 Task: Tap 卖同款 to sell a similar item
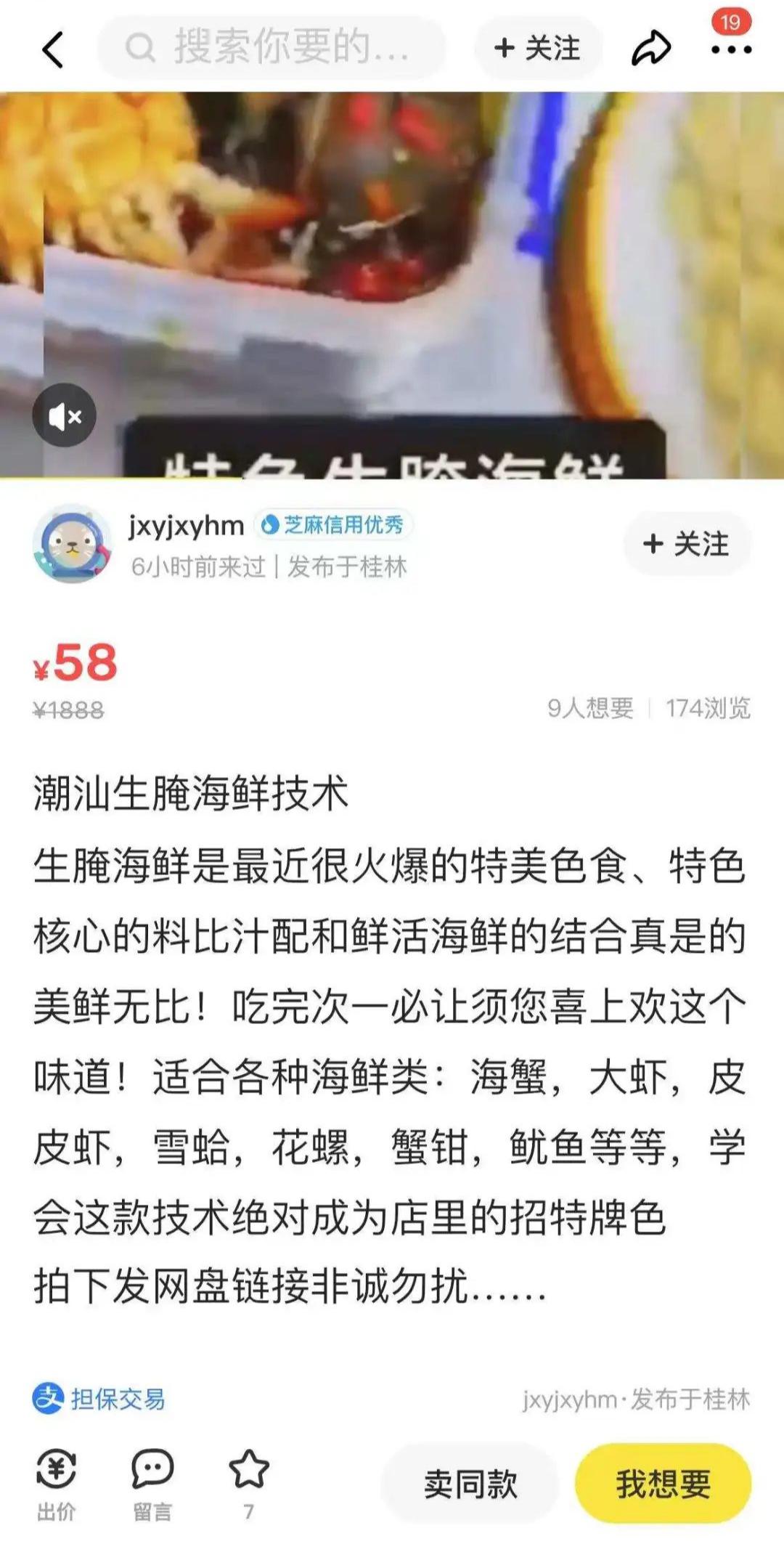point(470,1484)
